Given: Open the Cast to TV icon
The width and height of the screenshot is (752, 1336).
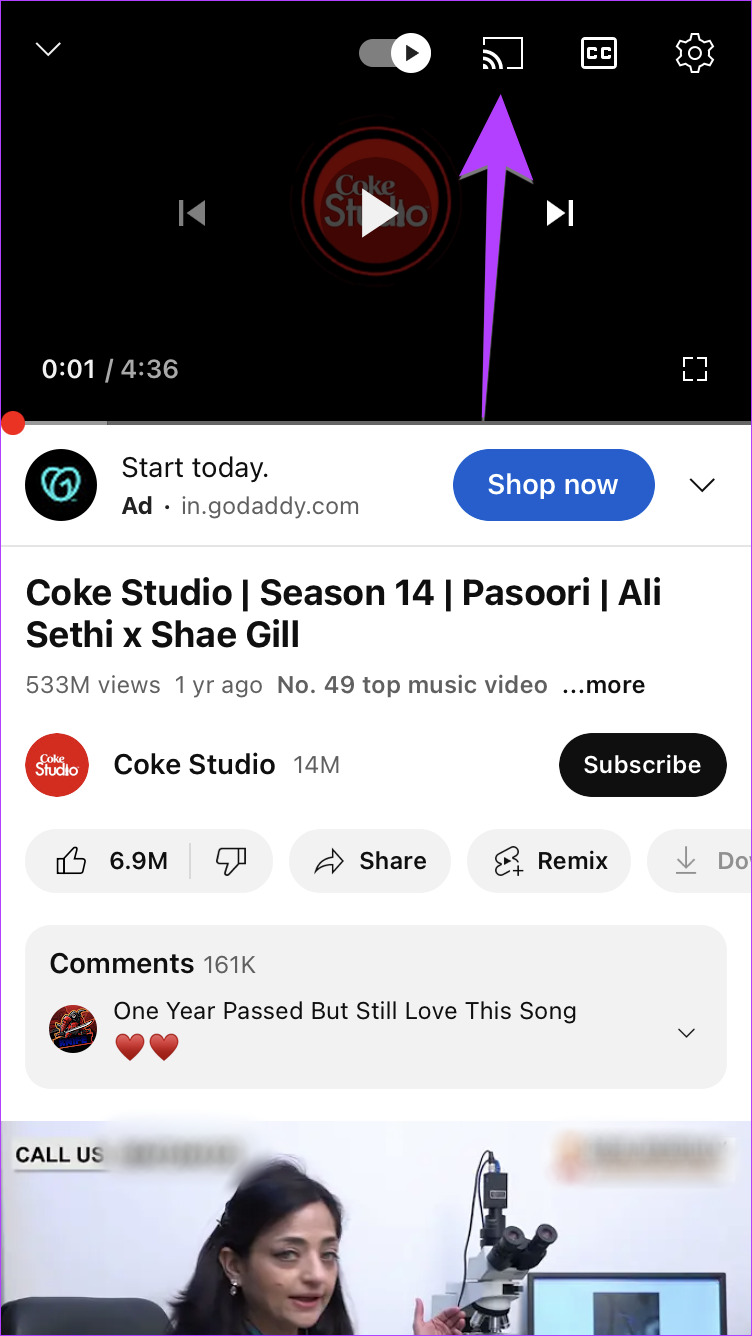Looking at the screenshot, I should click(502, 53).
